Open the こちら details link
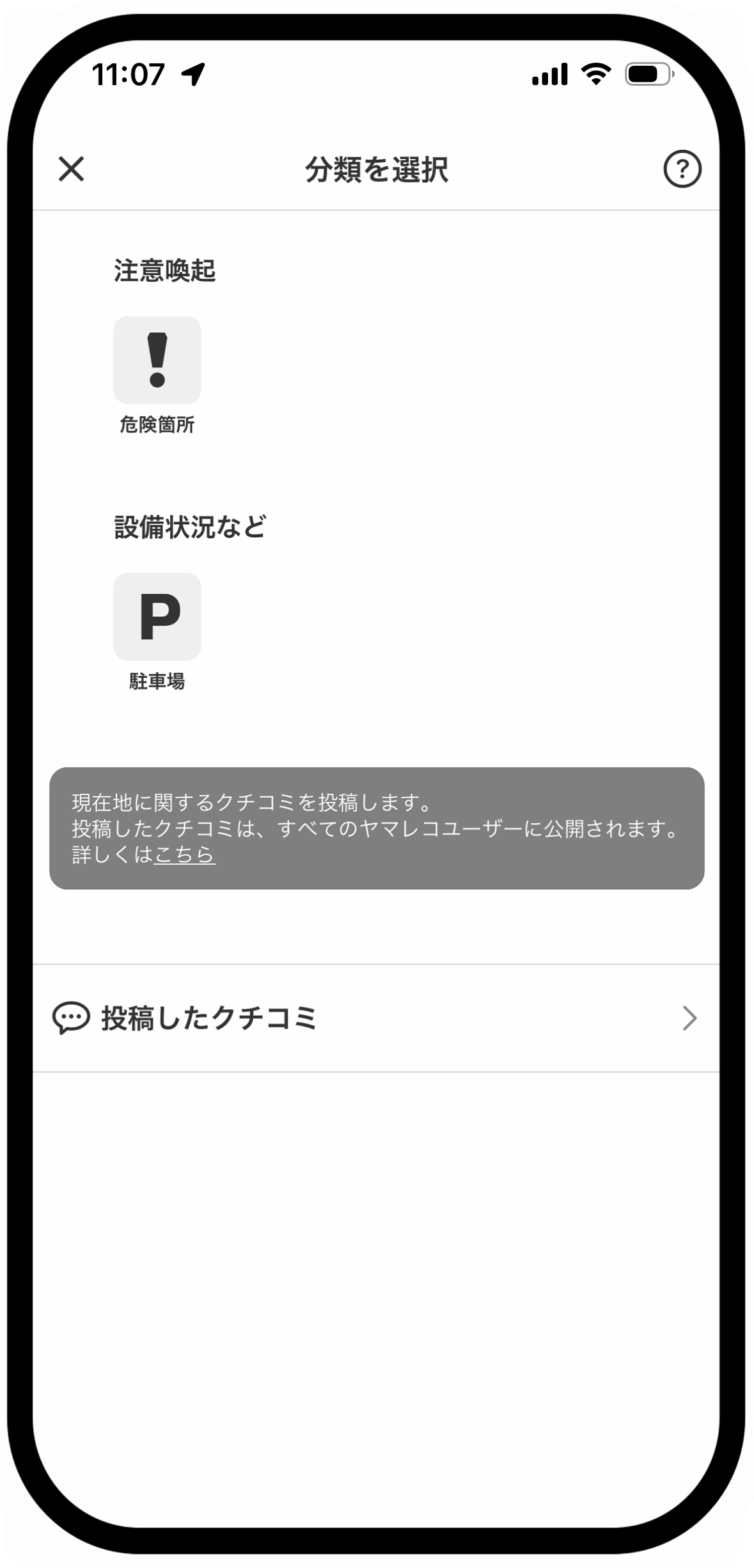The width and height of the screenshot is (754, 1568). coord(184,855)
